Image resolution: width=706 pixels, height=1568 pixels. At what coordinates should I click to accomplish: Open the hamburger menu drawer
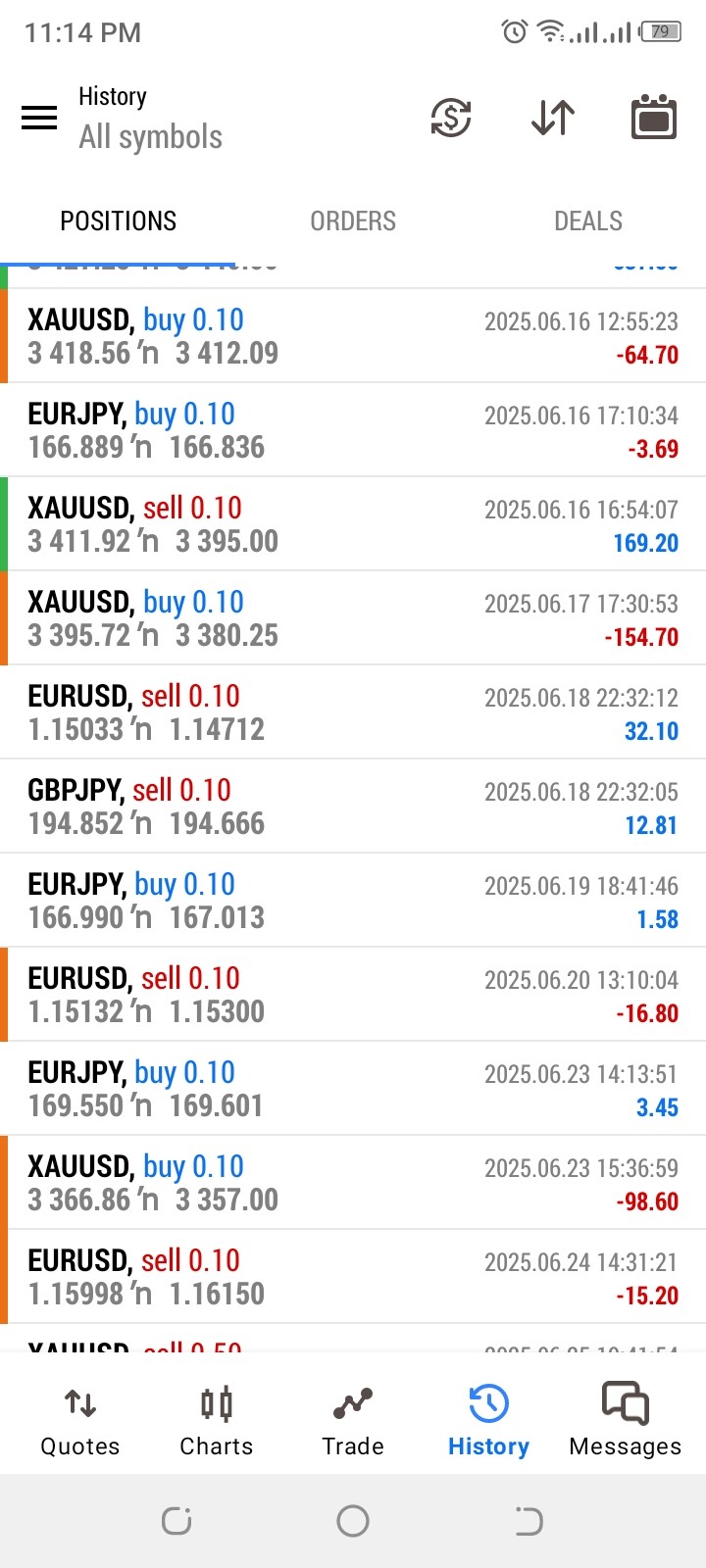tap(39, 119)
